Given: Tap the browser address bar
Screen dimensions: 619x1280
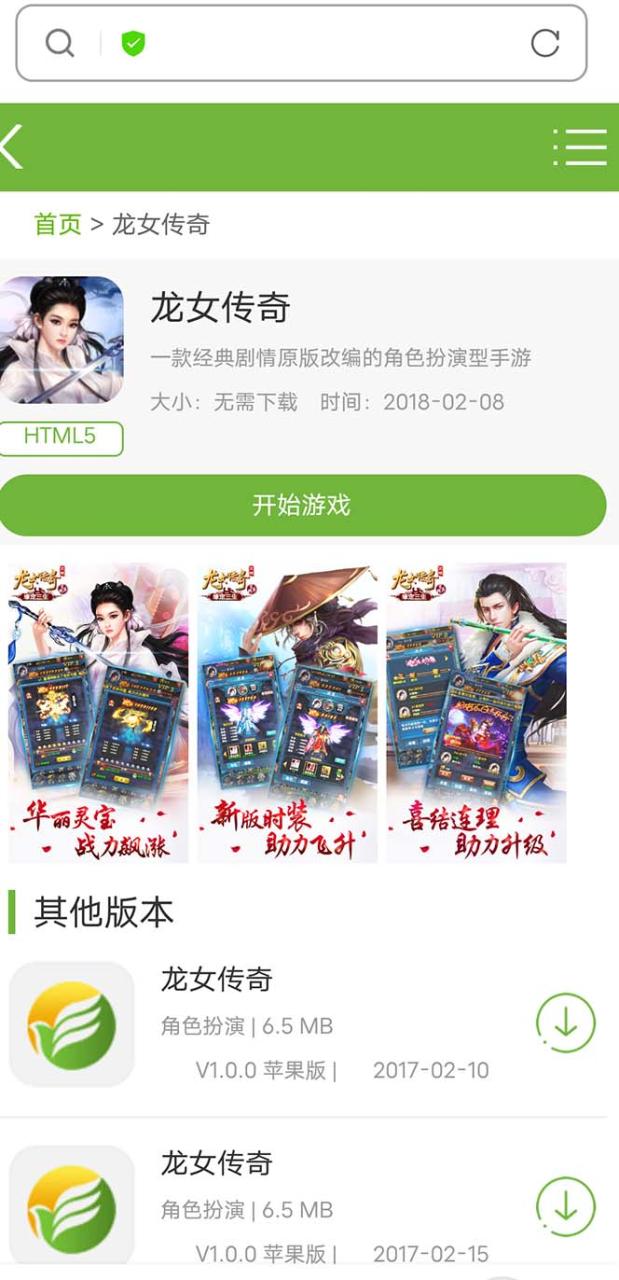Looking at the screenshot, I should (330, 43).
